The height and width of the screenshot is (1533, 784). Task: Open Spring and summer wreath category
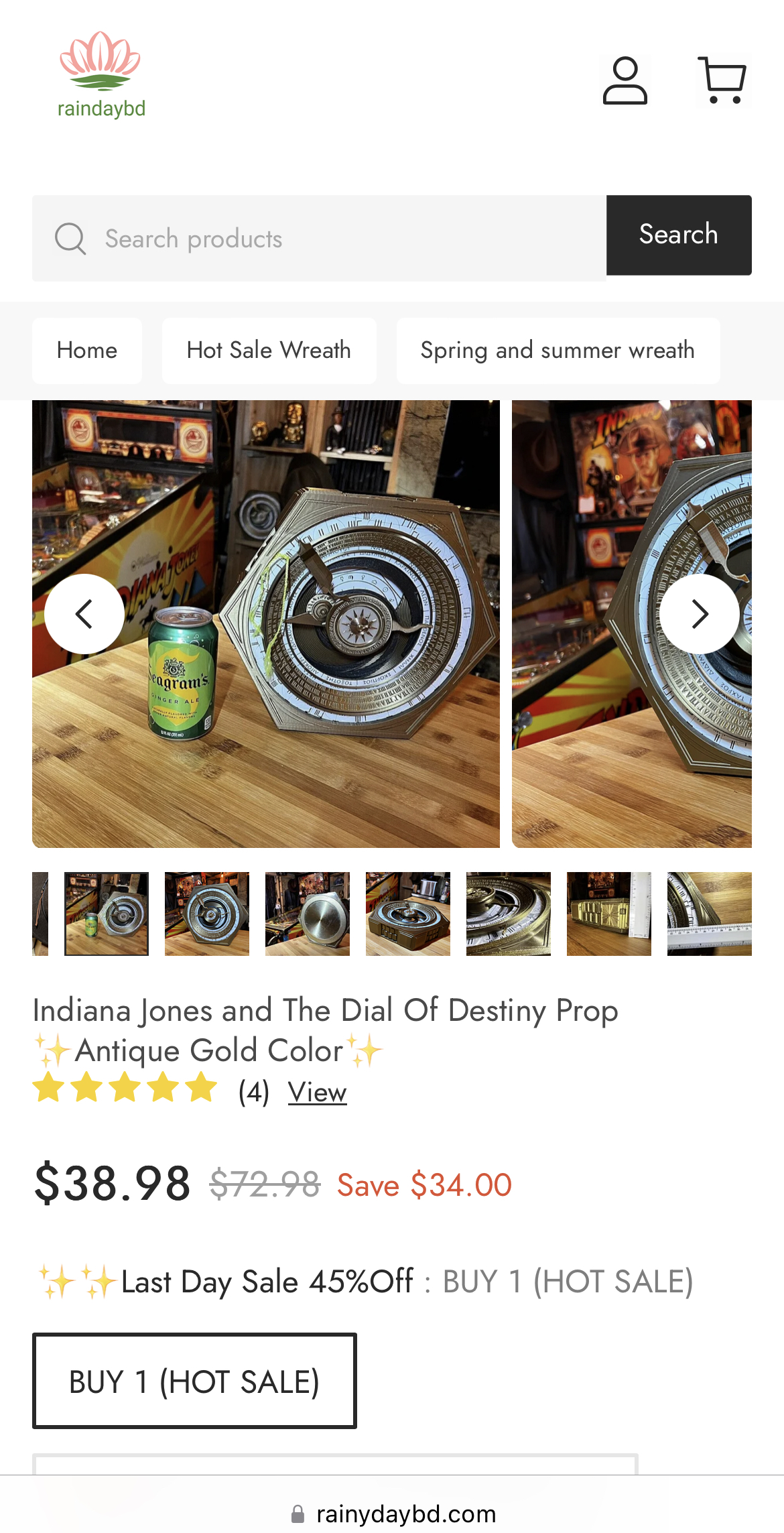(558, 351)
